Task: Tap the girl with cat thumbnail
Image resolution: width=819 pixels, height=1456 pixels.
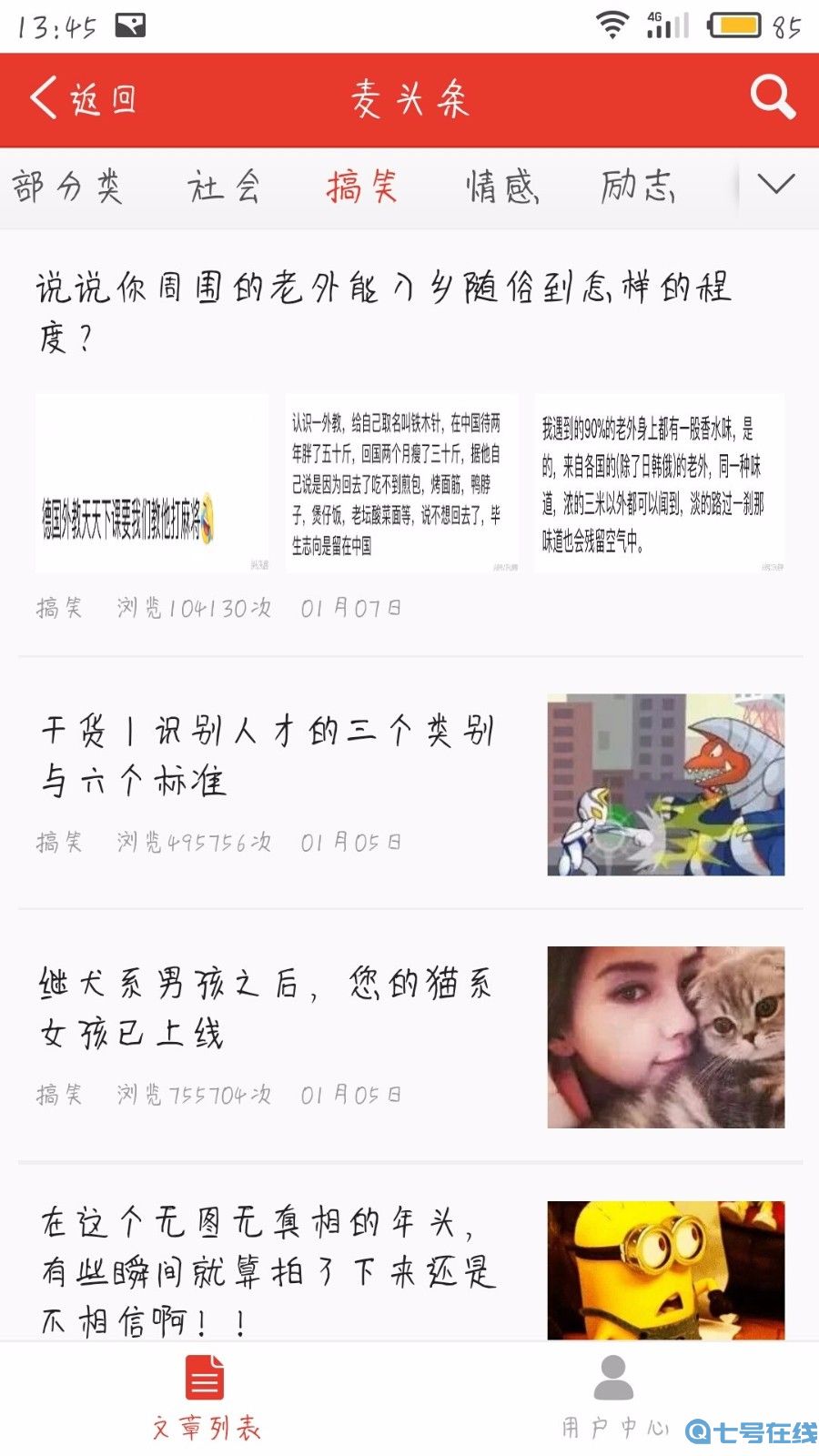Action: (665, 1037)
